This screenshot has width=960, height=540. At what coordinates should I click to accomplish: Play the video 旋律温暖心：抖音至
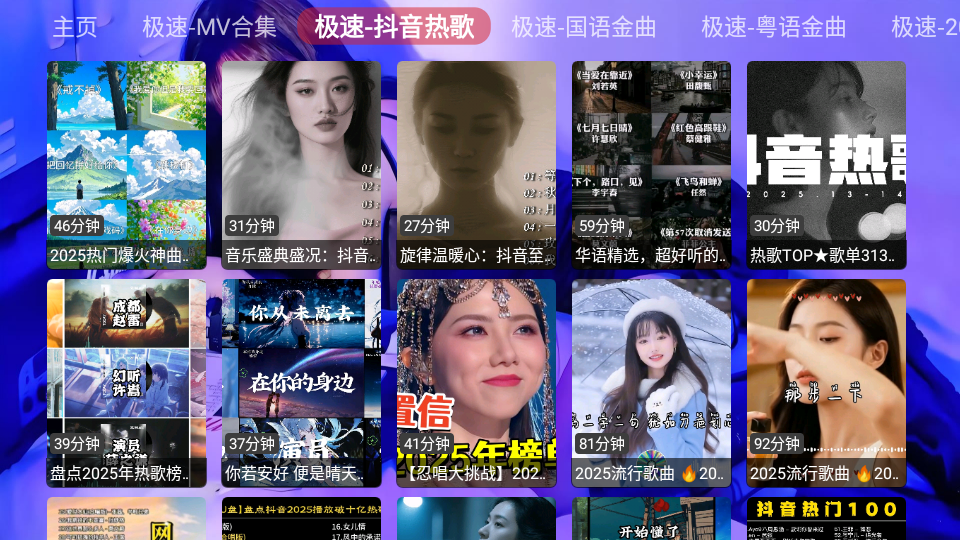tap(476, 165)
